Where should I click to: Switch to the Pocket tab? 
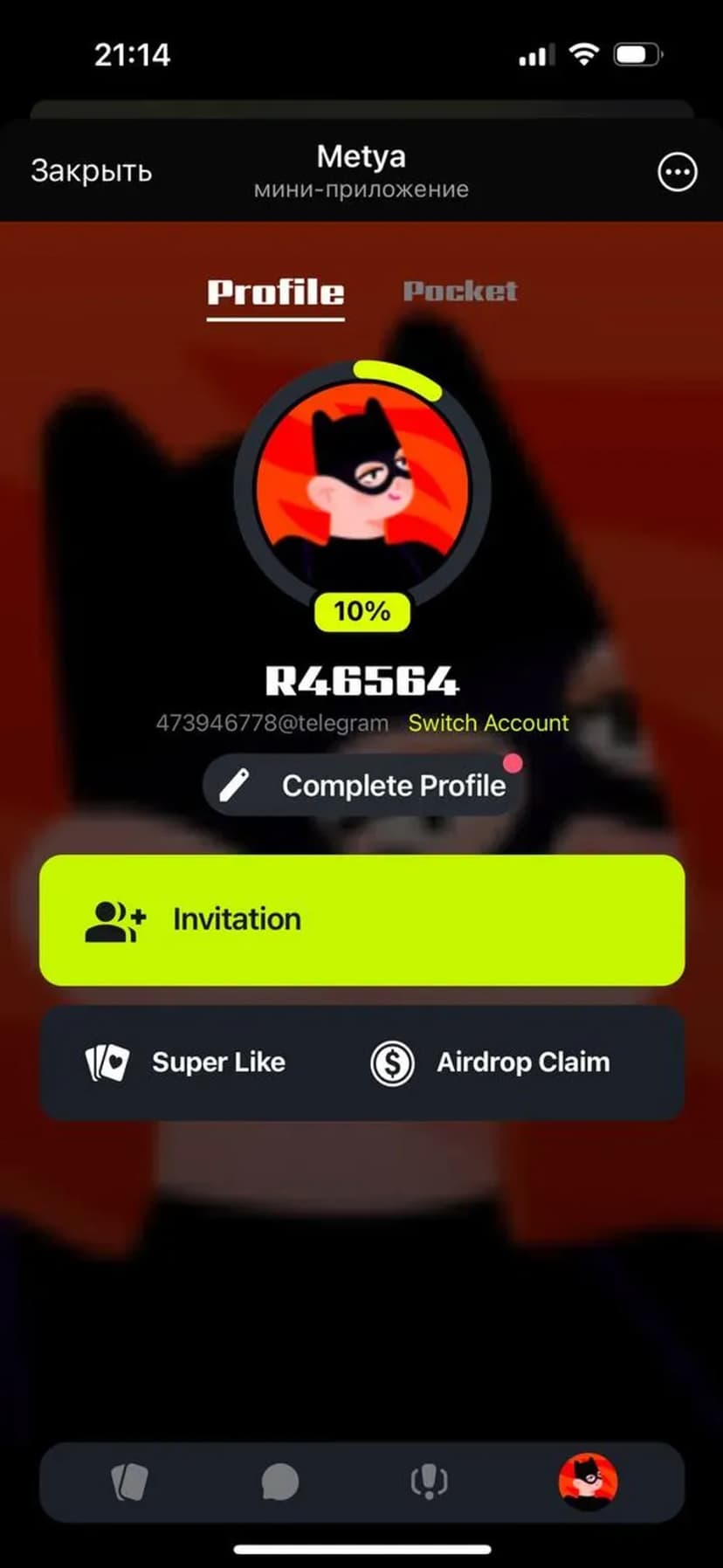pos(460,292)
